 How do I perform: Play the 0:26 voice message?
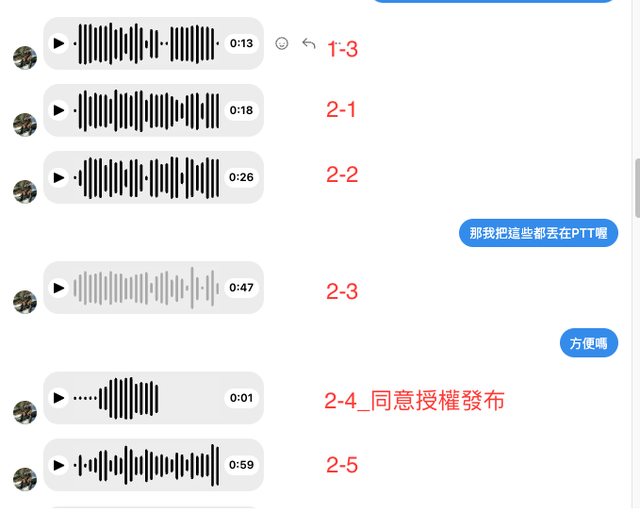pos(58,177)
